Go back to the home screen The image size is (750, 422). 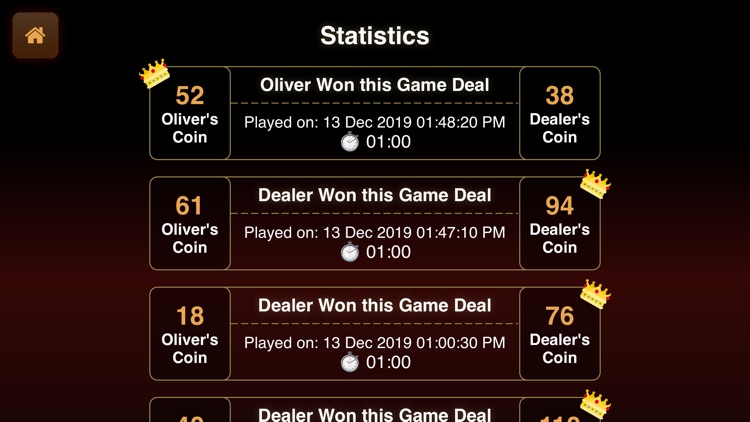(35, 35)
